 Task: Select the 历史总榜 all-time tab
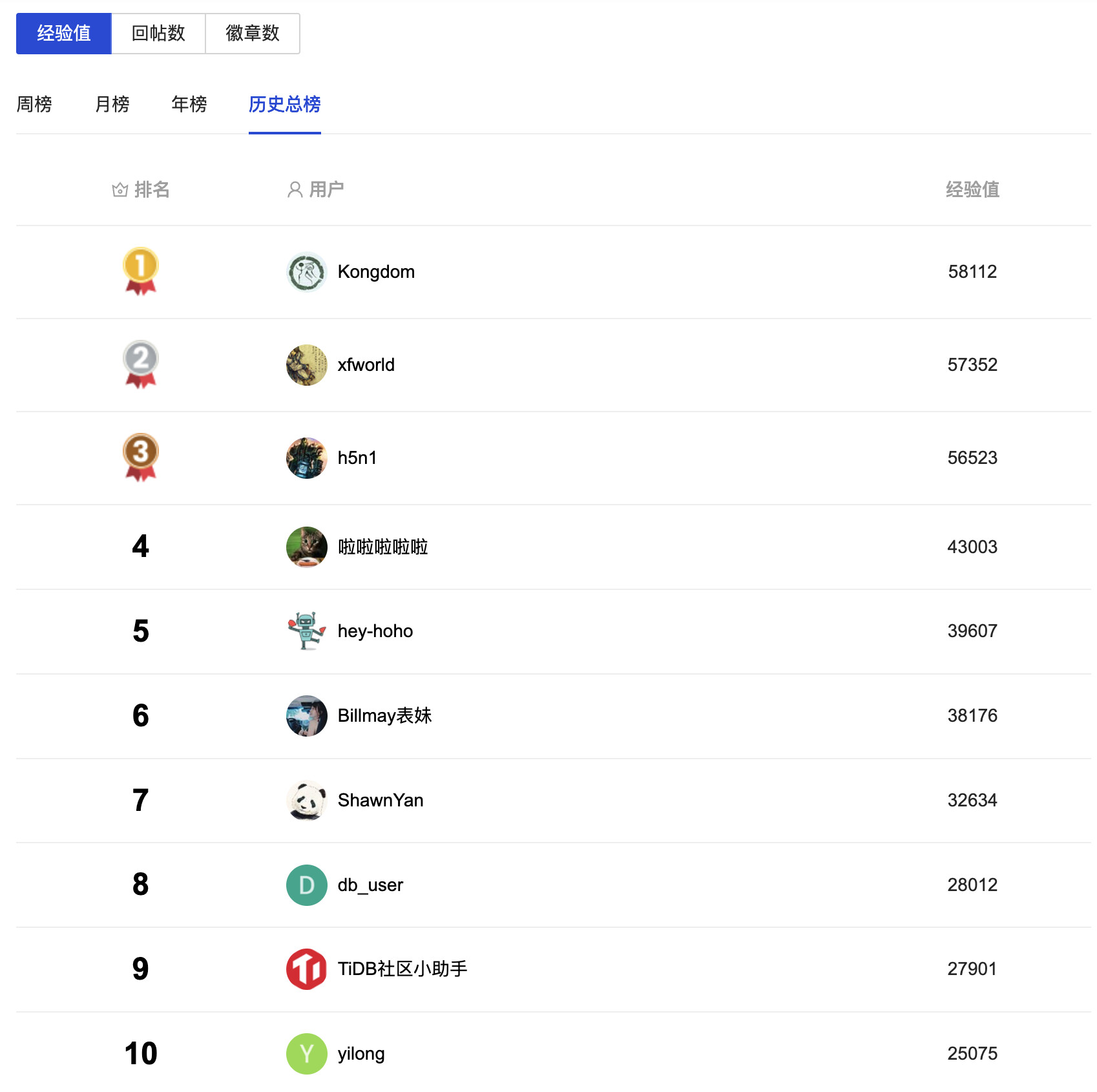284,104
